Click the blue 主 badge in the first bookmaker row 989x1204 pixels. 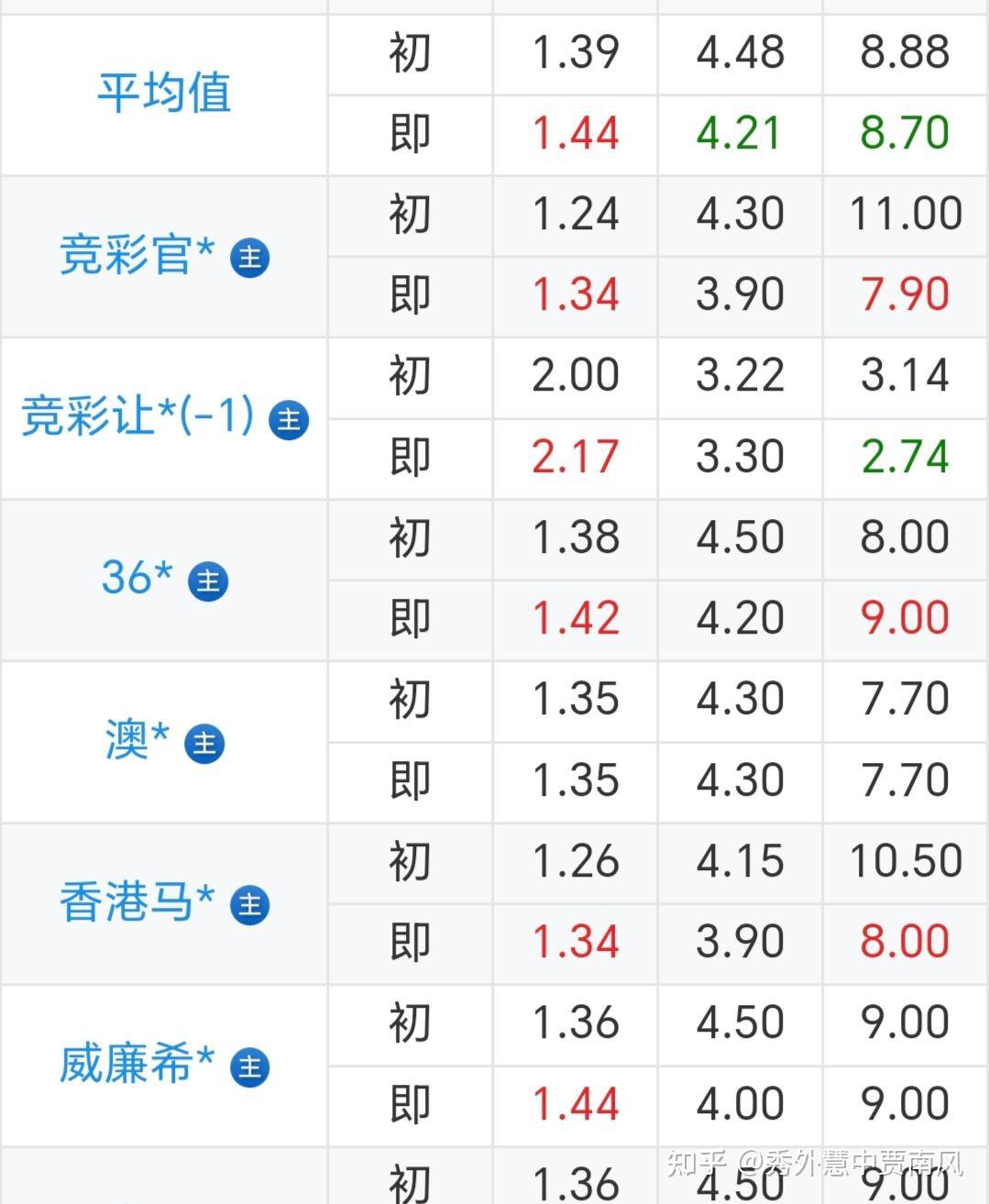tap(249, 259)
